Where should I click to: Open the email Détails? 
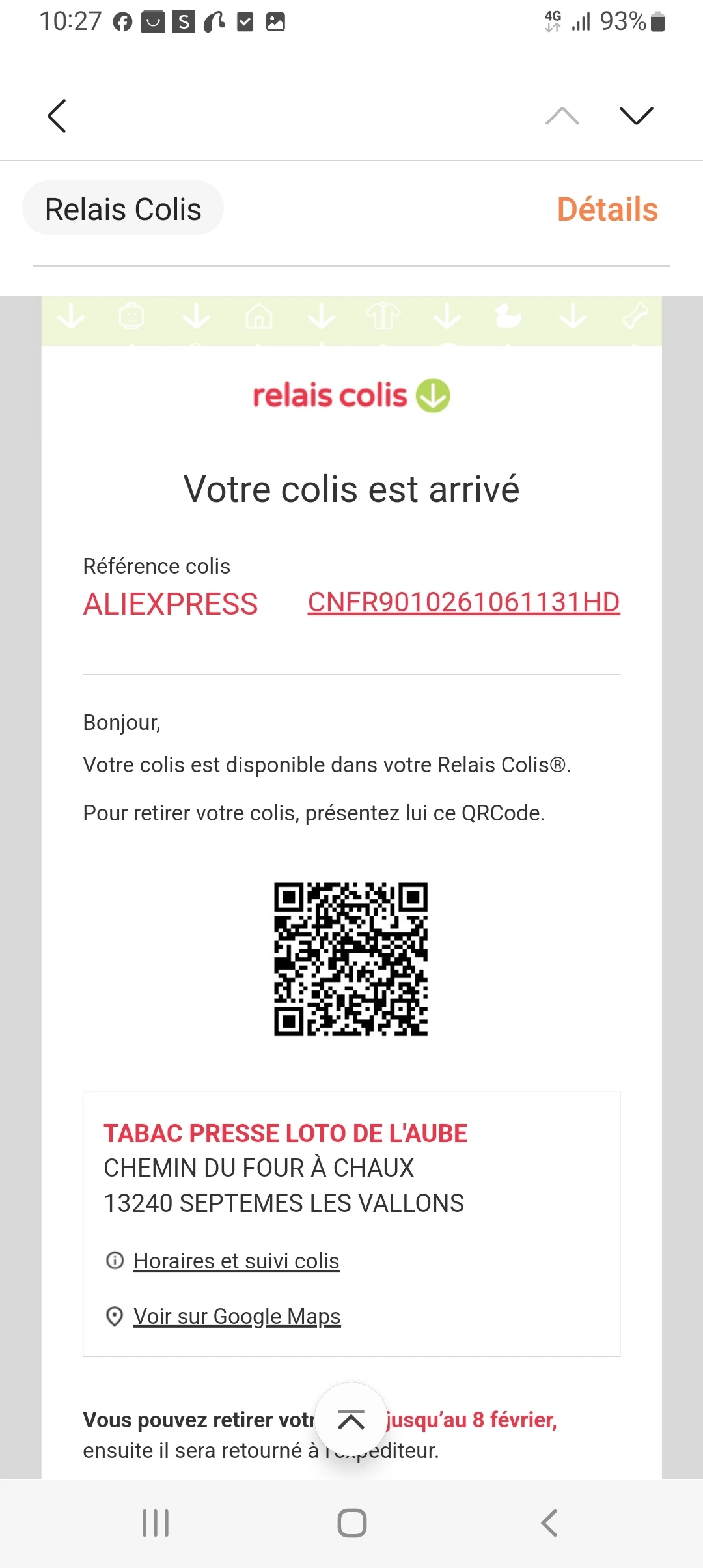pos(607,210)
